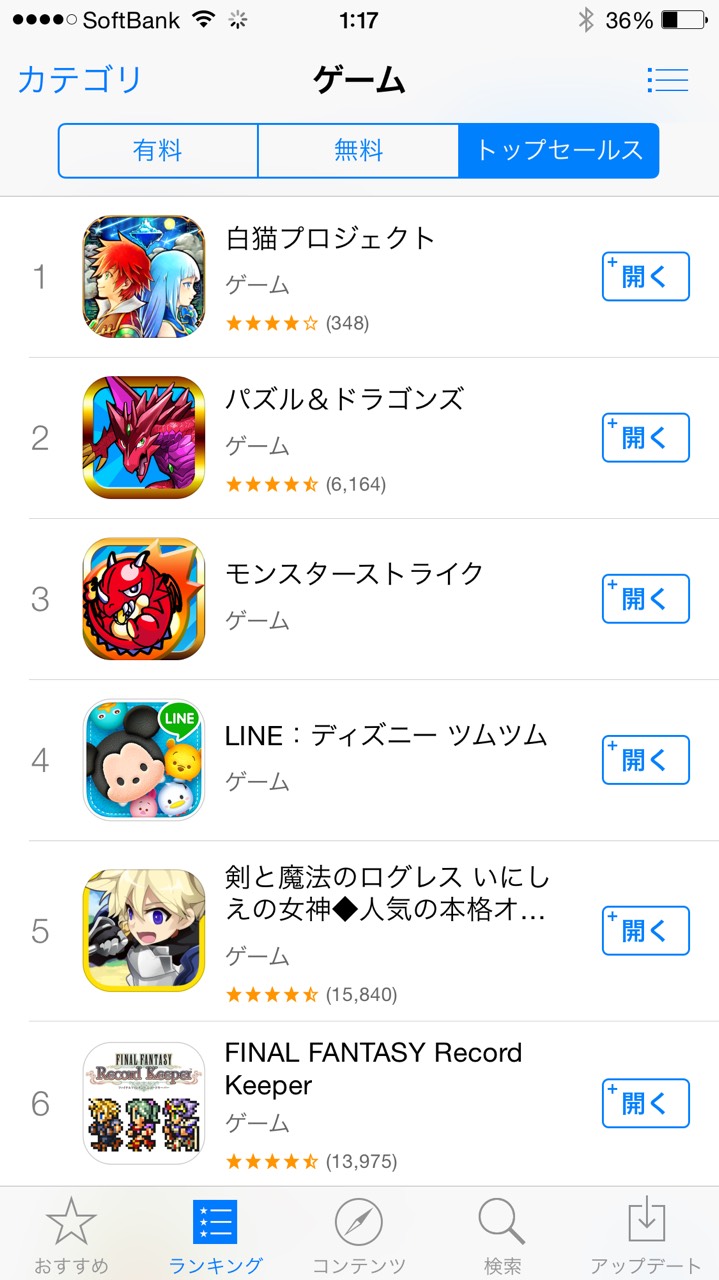Tap 開く next to 剣と魔法のログレス
The width and height of the screenshot is (719, 1280).
(645, 931)
